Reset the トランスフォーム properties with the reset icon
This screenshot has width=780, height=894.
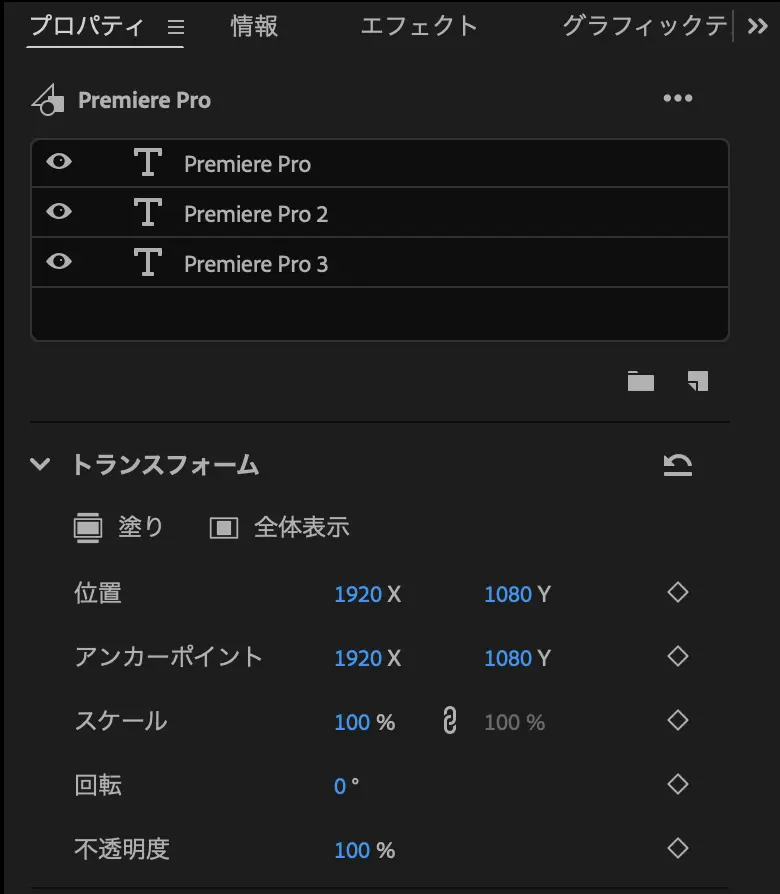[x=677, y=464]
